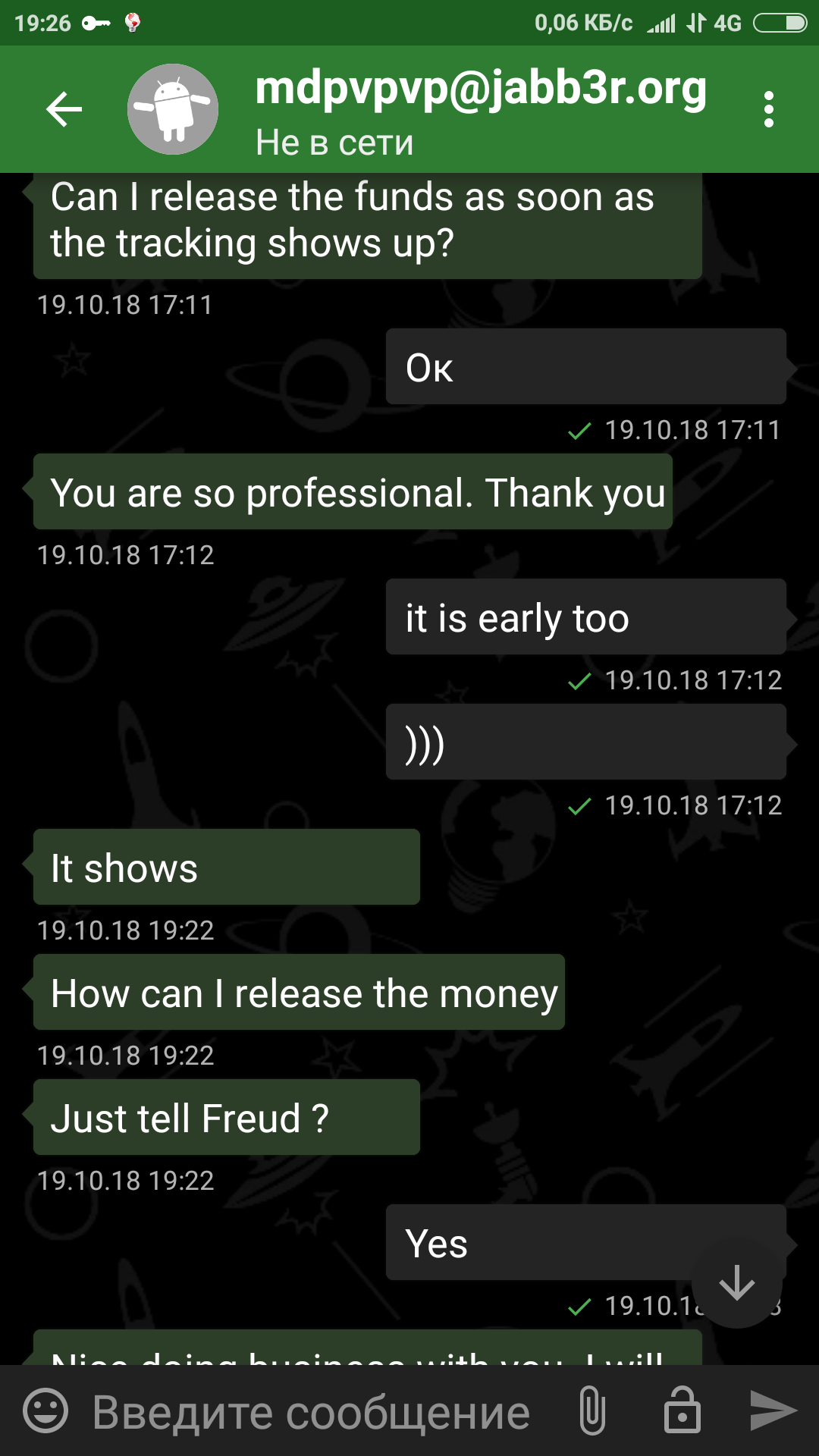This screenshot has width=819, height=1456.
Task: Open the mdpvpvp@jabb3r.org contact title
Action: point(481,89)
